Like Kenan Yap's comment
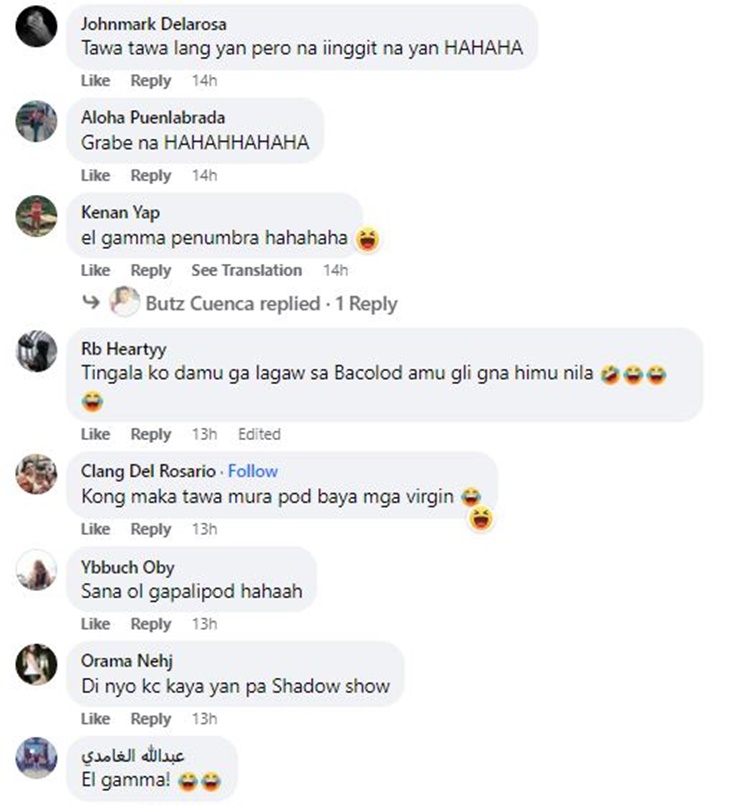The width and height of the screenshot is (750, 805). [95, 270]
